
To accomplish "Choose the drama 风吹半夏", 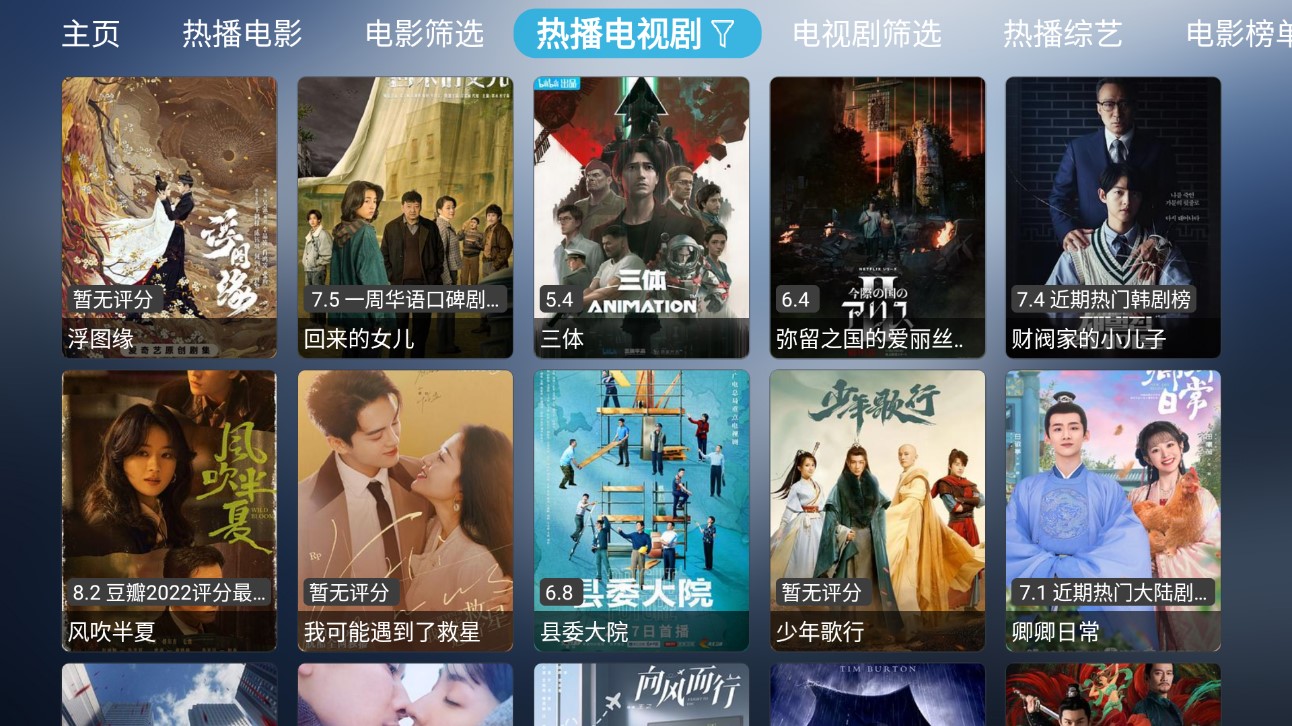I will click(x=169, y=510).
